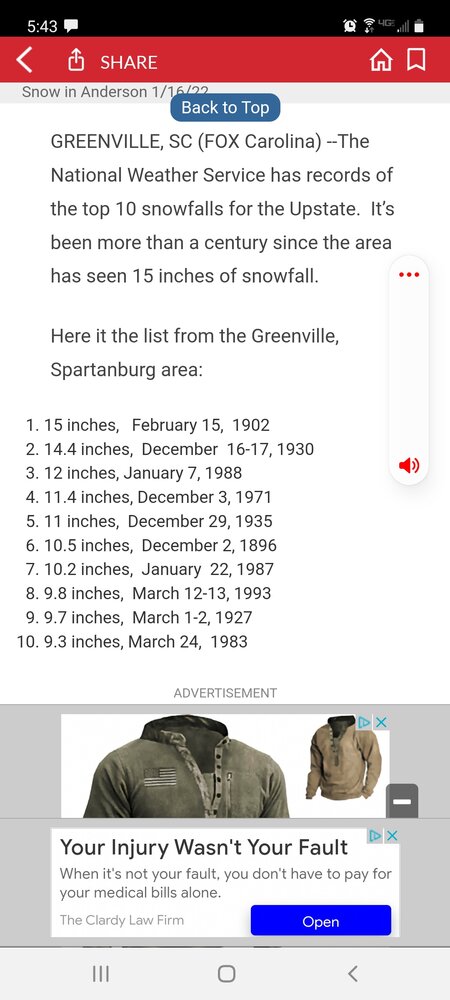
Task: Dismiss the injury law ad
Action: point(393,835)
